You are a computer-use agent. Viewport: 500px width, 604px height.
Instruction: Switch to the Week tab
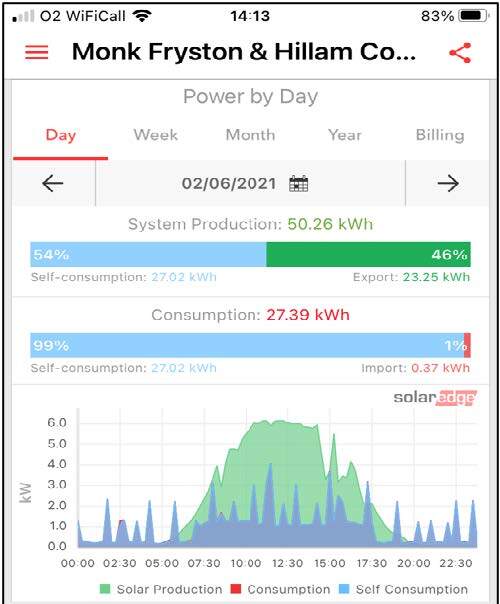point(155,135)
